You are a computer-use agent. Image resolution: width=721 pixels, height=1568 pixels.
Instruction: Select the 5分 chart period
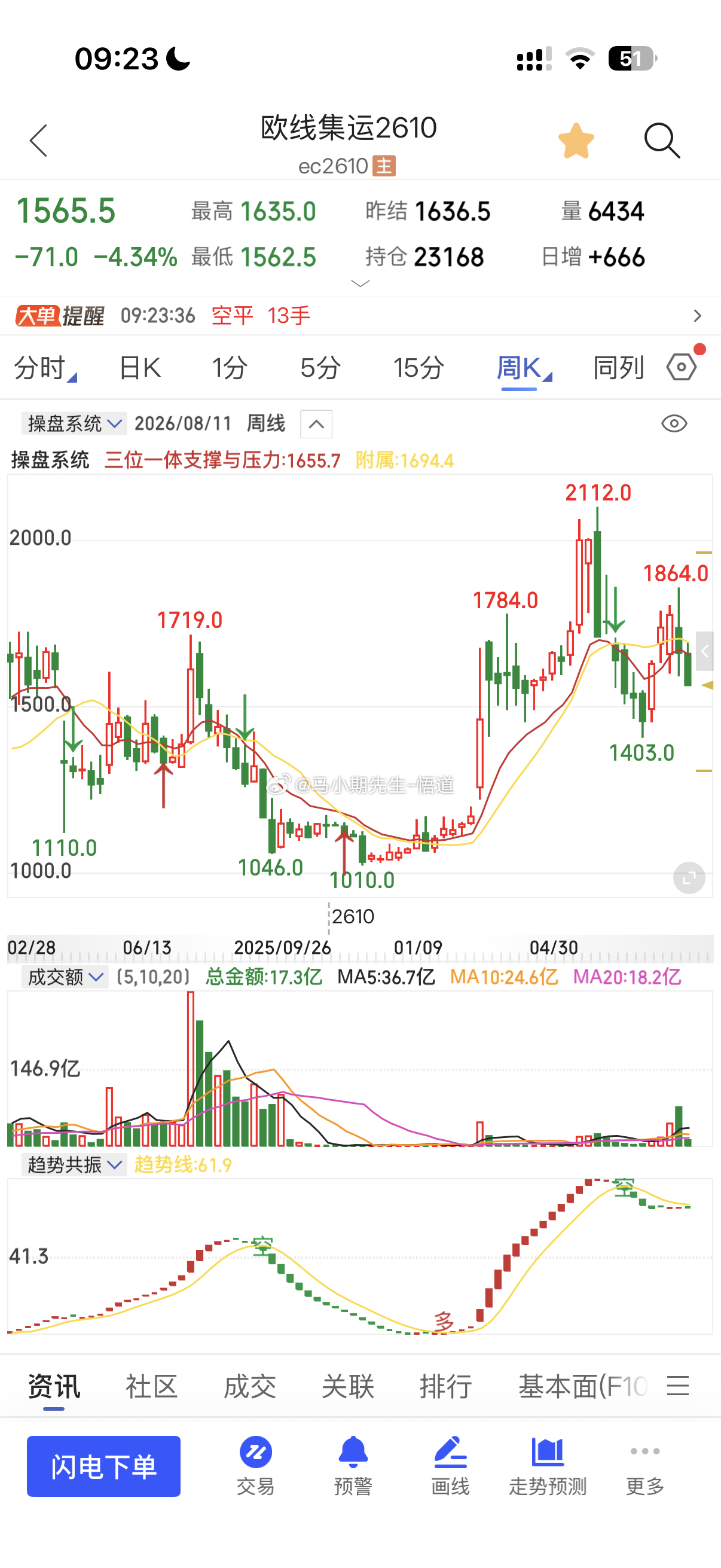(x=320, y=368)
